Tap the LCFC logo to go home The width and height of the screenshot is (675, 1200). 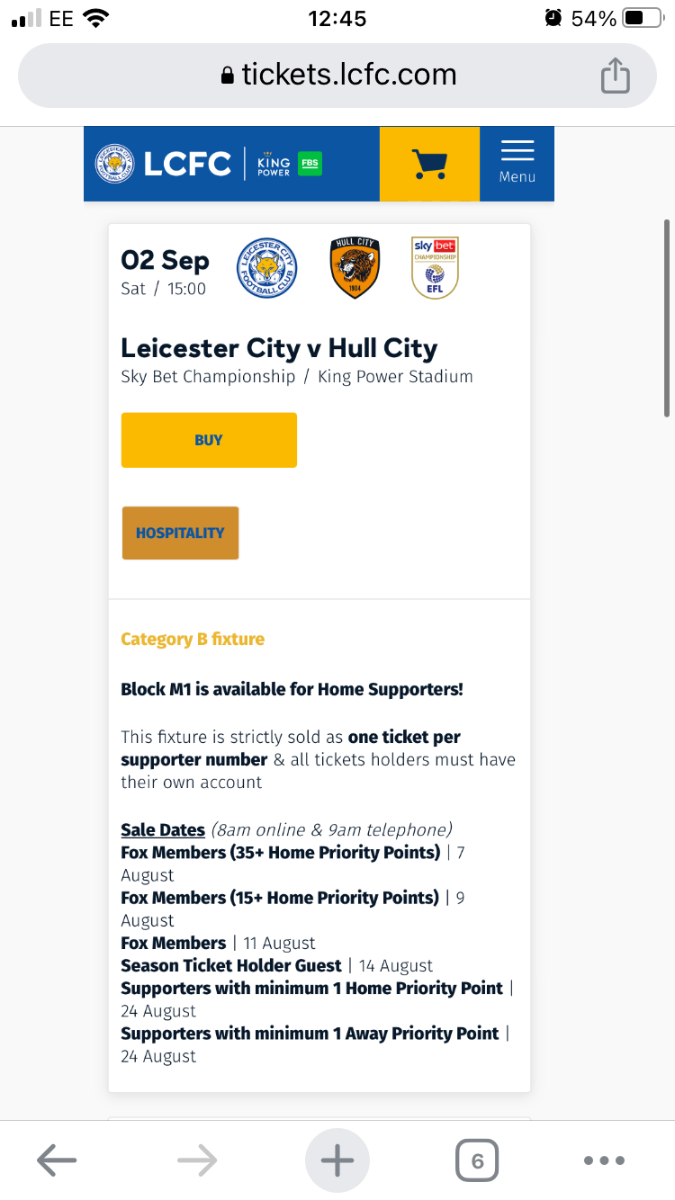pyautogui.click(x=162, y=164)
